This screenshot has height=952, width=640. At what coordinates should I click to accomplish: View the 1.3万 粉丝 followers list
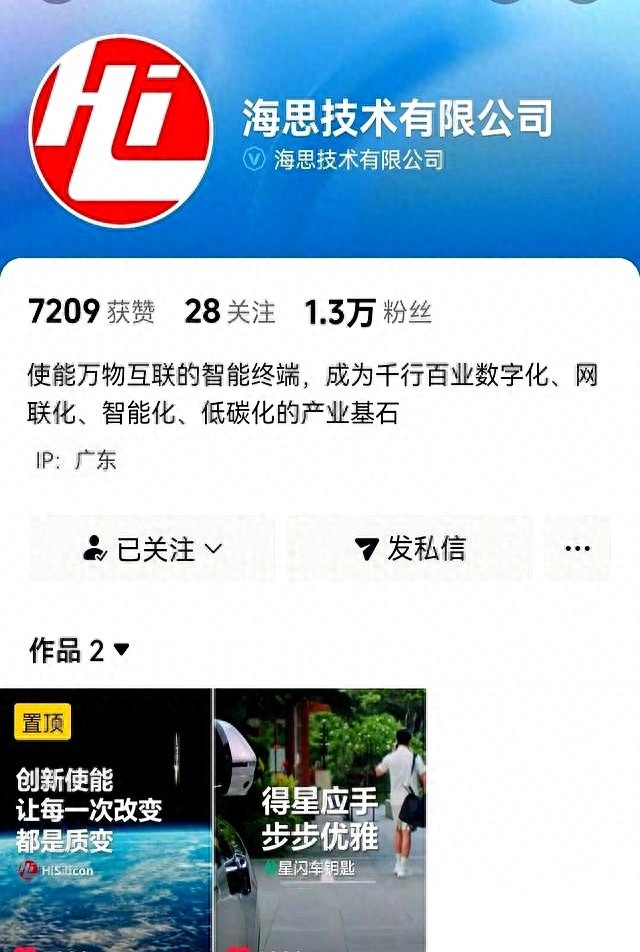pyautogui.click(x=368, y=313)
